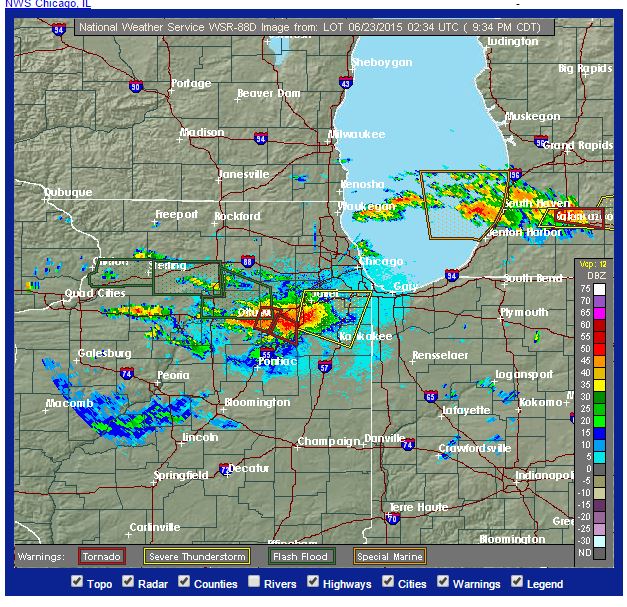Enable the Rivers overlay checkbox
Viewport: 627px width, 607px height.
click(255, 582)
